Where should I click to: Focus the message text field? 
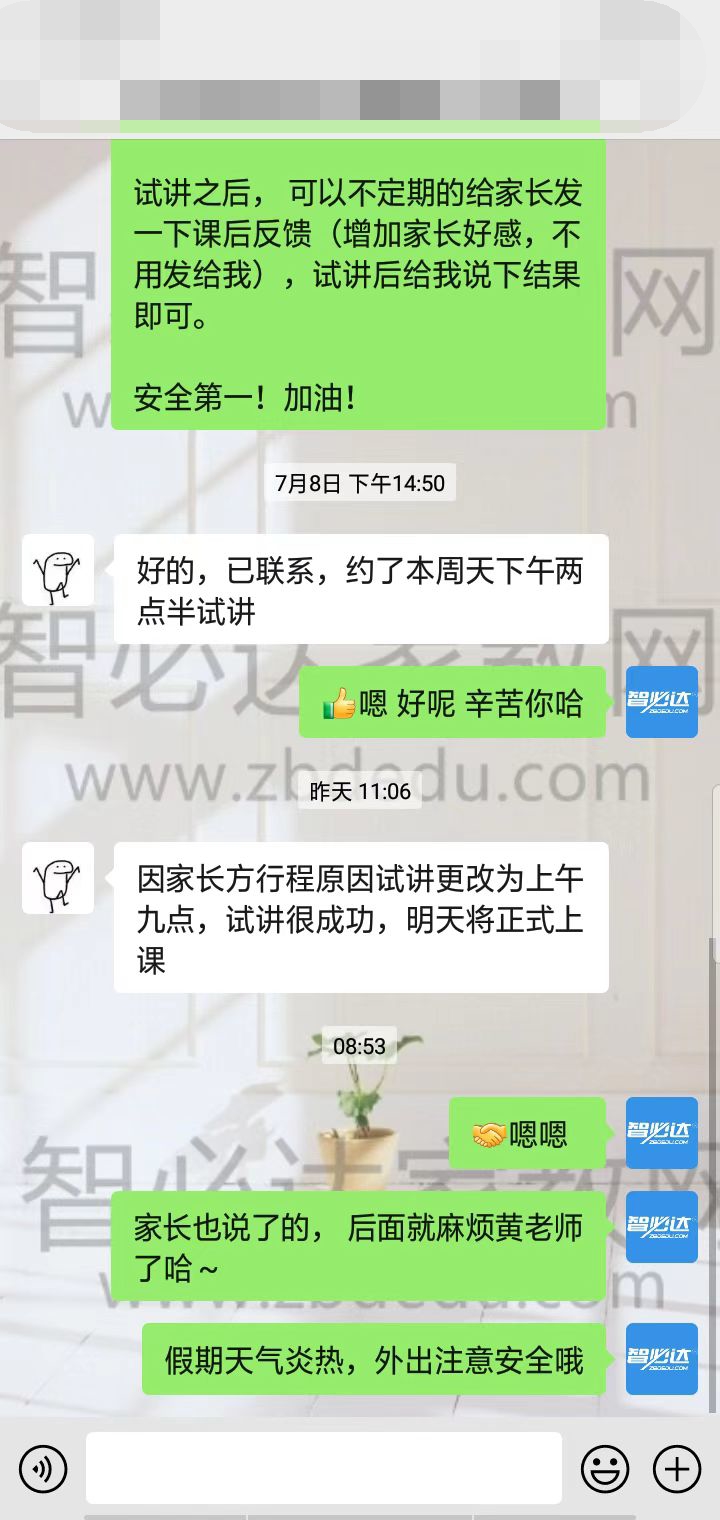click(323, 1468)
